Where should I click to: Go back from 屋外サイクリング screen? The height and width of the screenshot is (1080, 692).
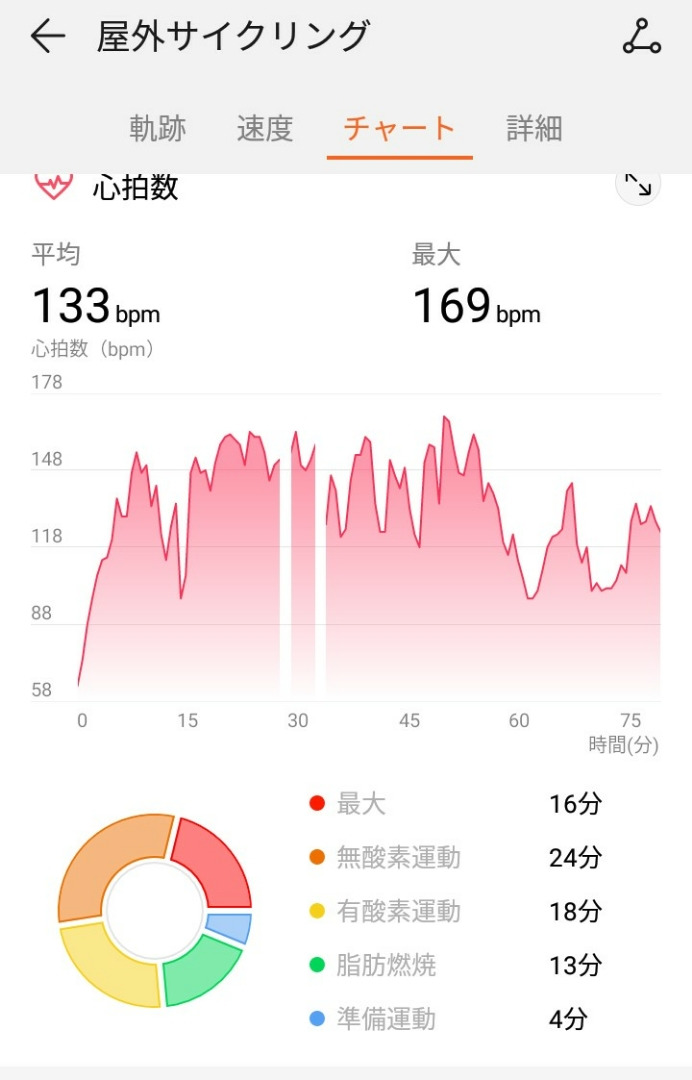point(47,37)
